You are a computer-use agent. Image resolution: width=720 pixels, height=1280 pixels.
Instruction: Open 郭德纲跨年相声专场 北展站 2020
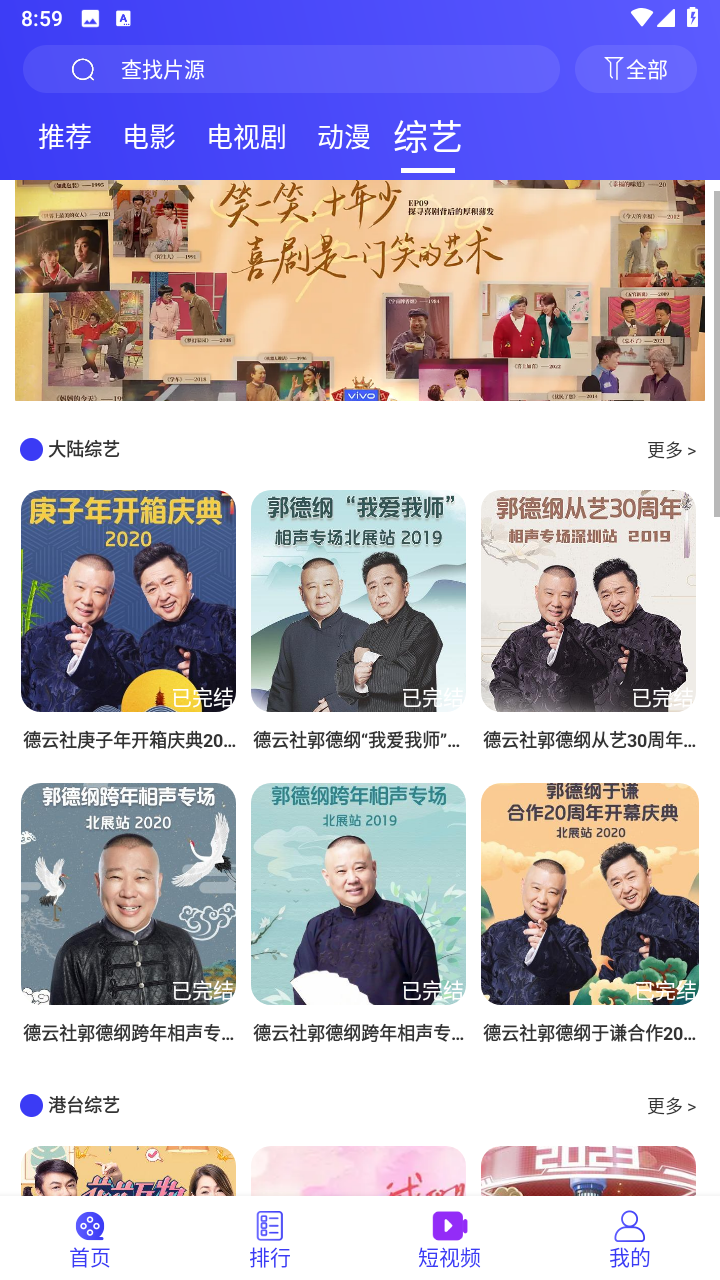tap(128, 913)
